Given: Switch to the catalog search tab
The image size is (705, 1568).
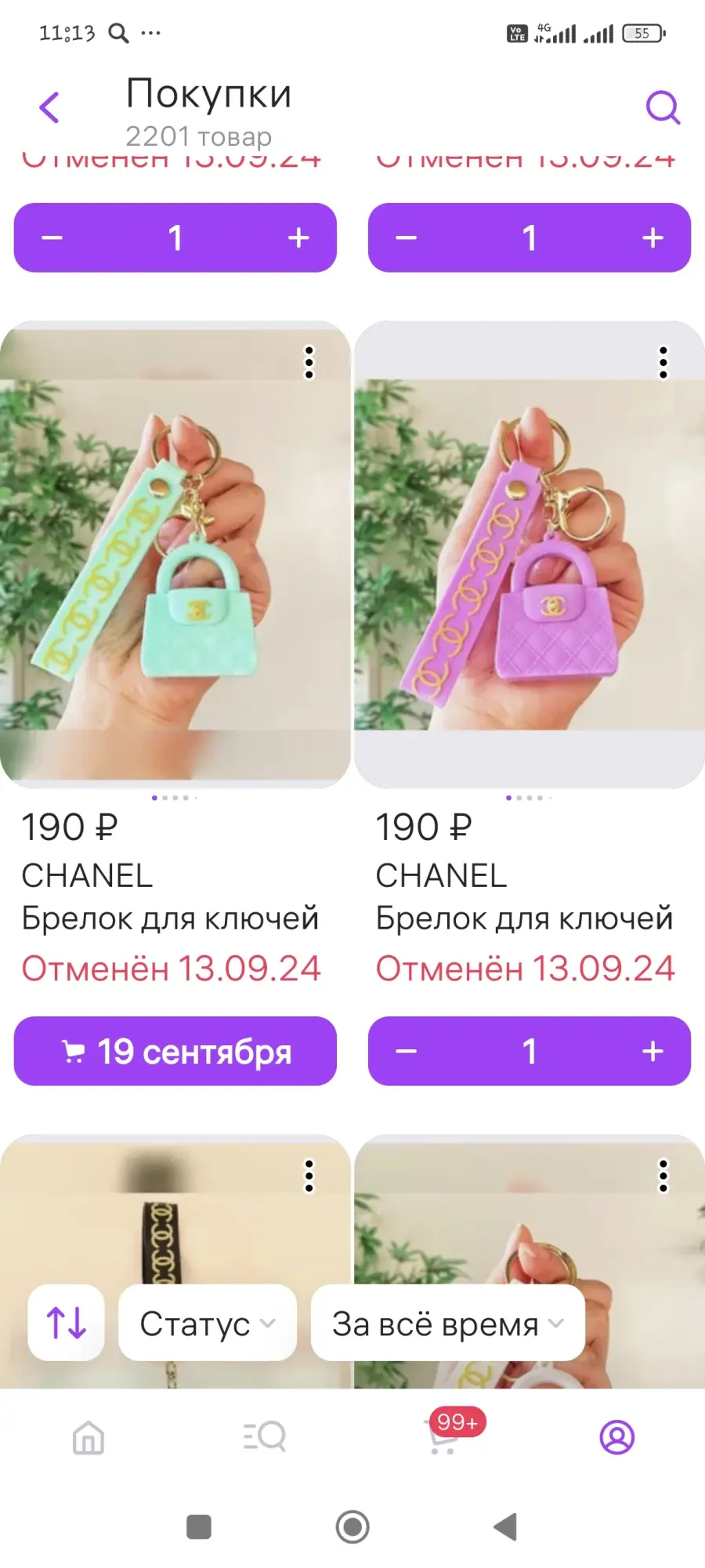Looking at the screenshot, I should click(x=265, y=1437).
